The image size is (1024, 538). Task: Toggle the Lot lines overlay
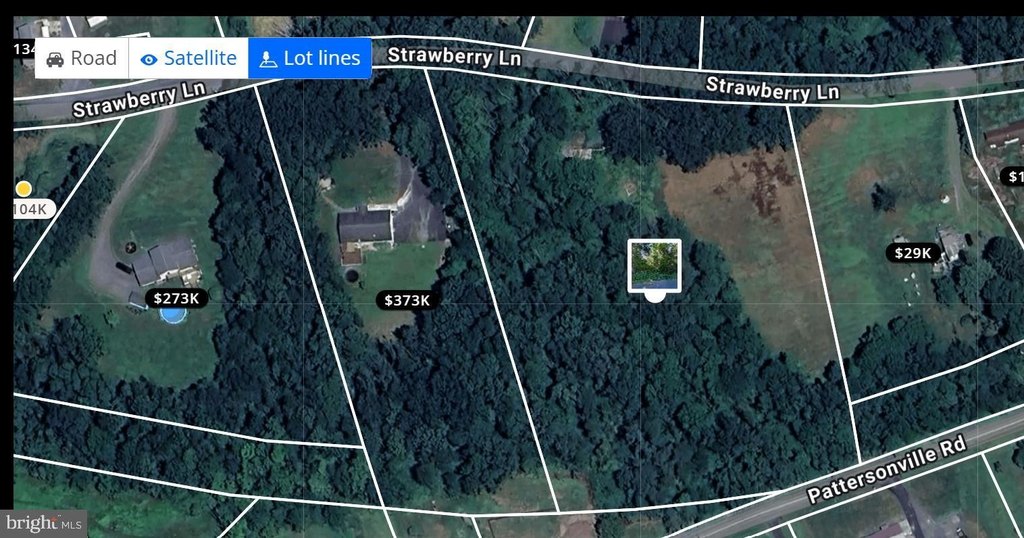[x=310, y=59]
